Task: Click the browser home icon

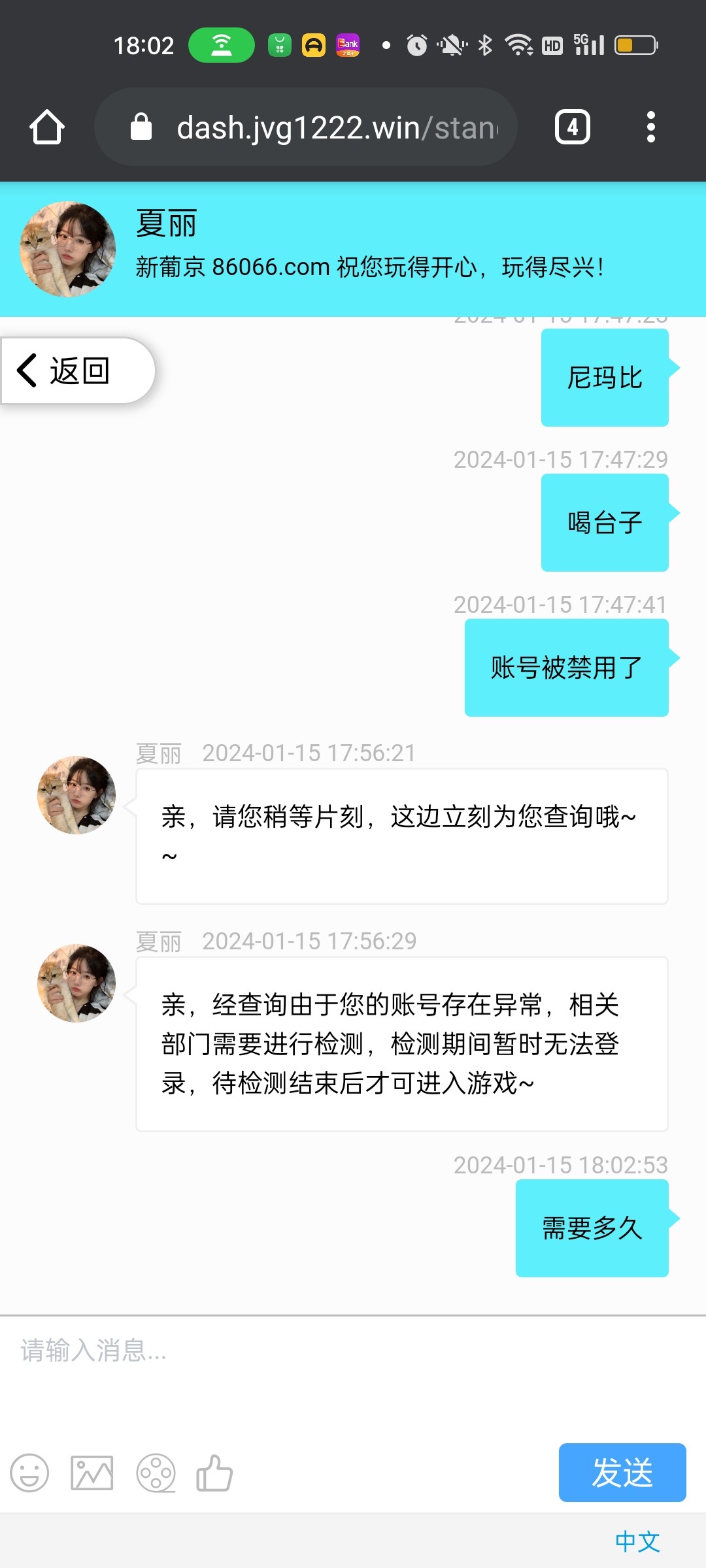Action: (46, 127)
